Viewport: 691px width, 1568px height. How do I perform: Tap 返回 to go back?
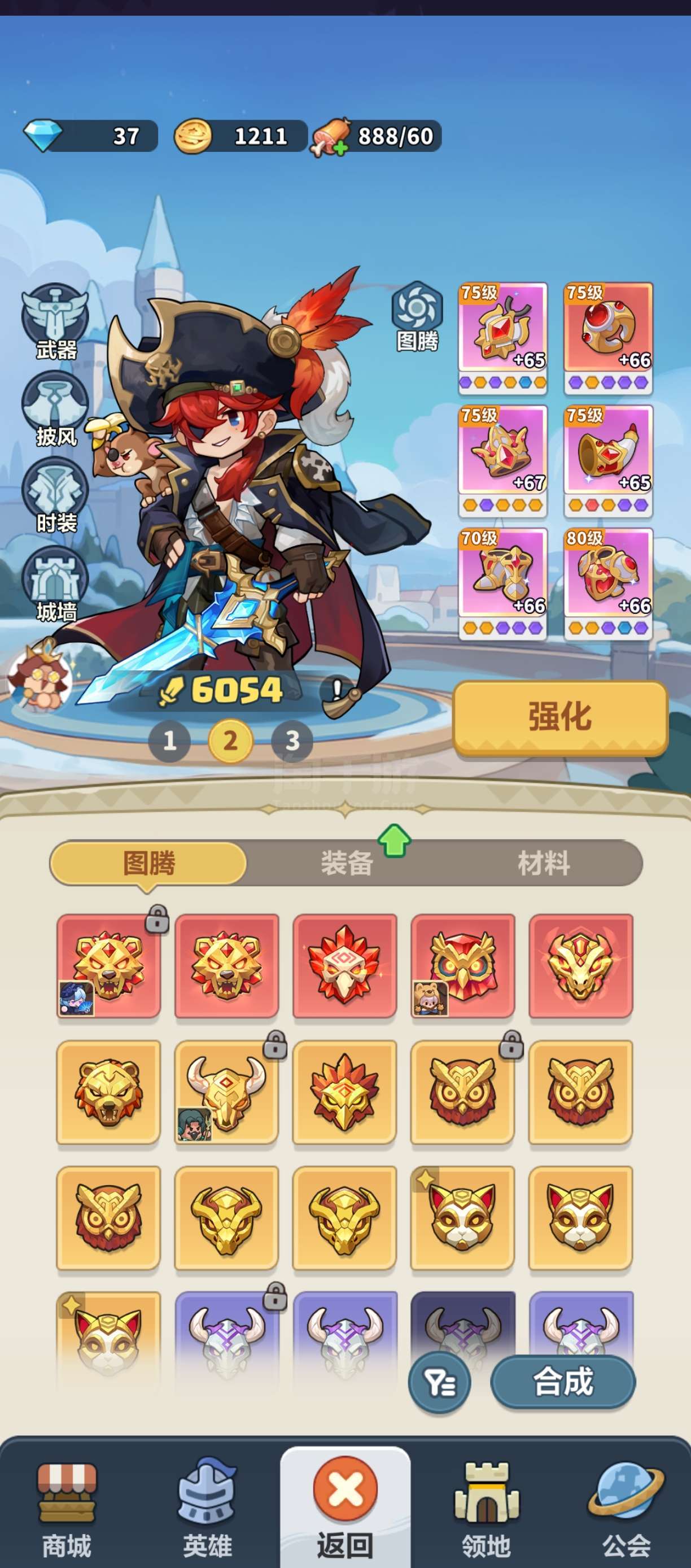pos(345,1507)
